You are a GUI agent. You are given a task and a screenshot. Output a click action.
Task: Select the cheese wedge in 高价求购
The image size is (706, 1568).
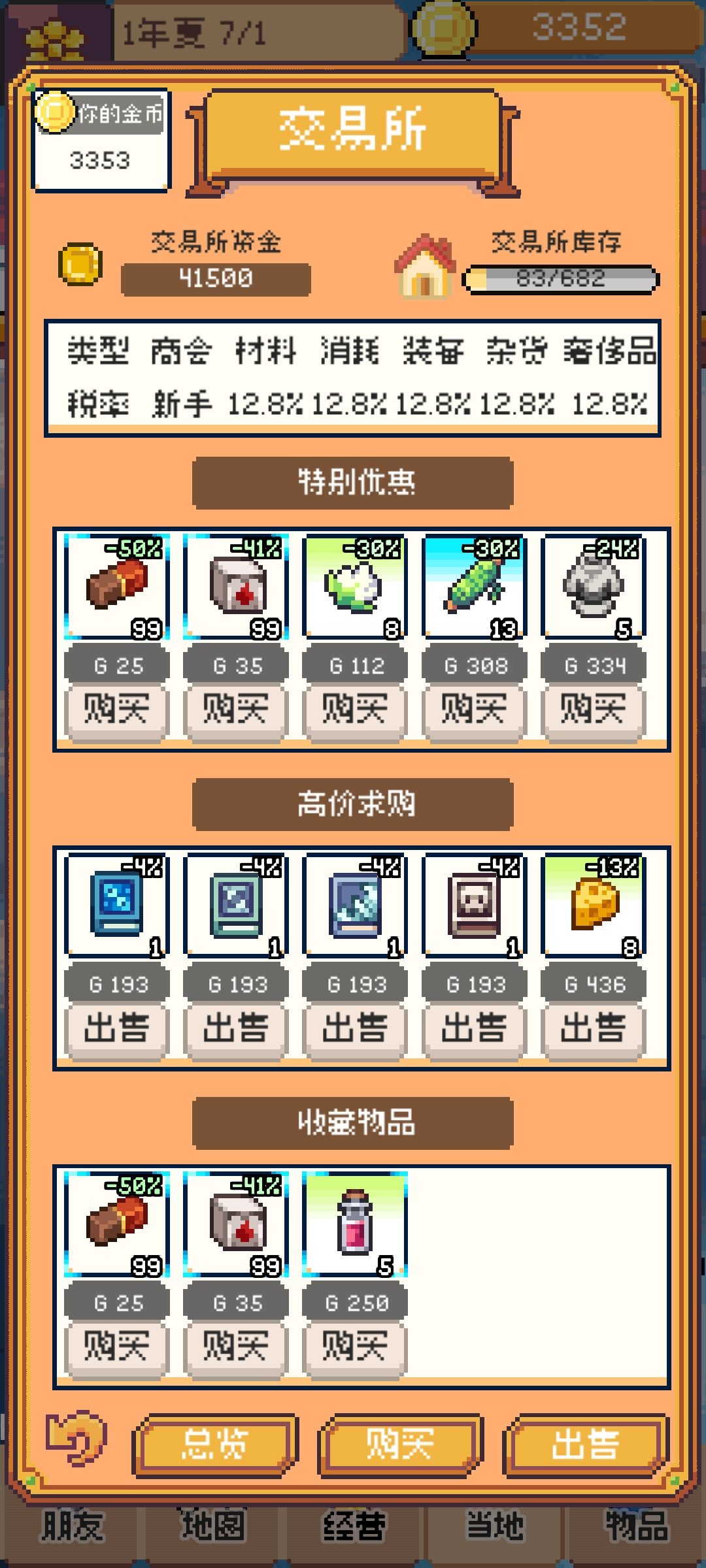592,905
